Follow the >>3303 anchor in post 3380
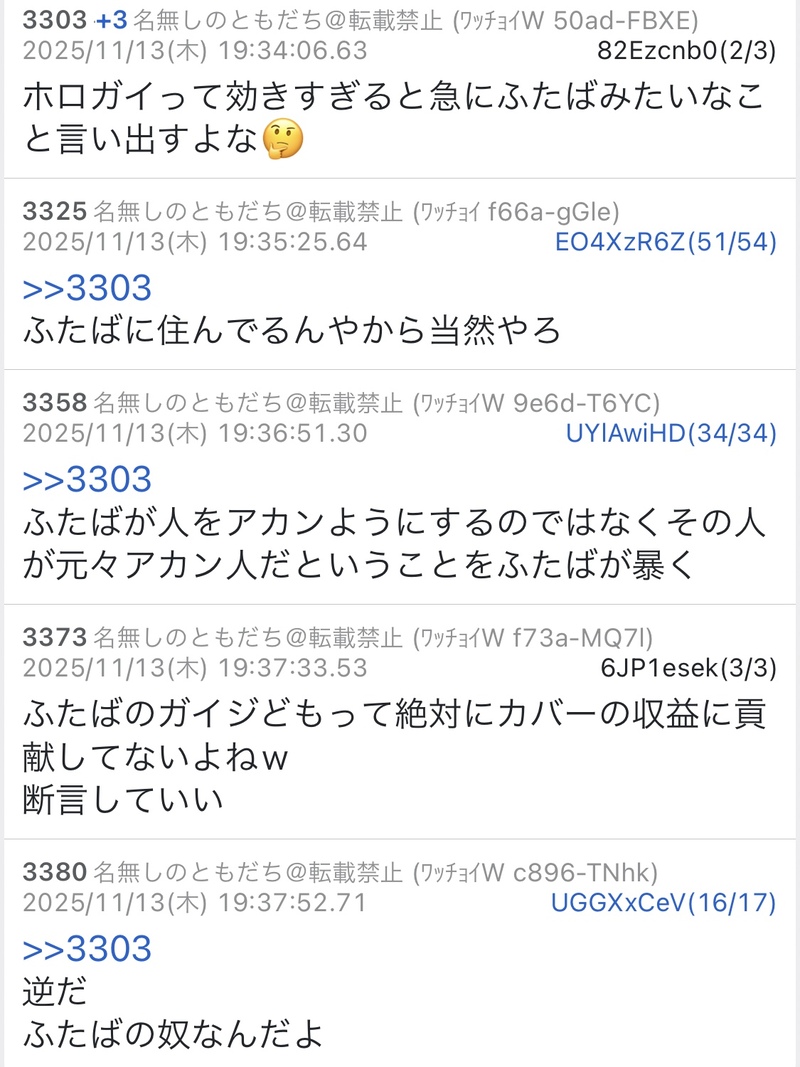 pyautogui.click(x=87, y=947)
